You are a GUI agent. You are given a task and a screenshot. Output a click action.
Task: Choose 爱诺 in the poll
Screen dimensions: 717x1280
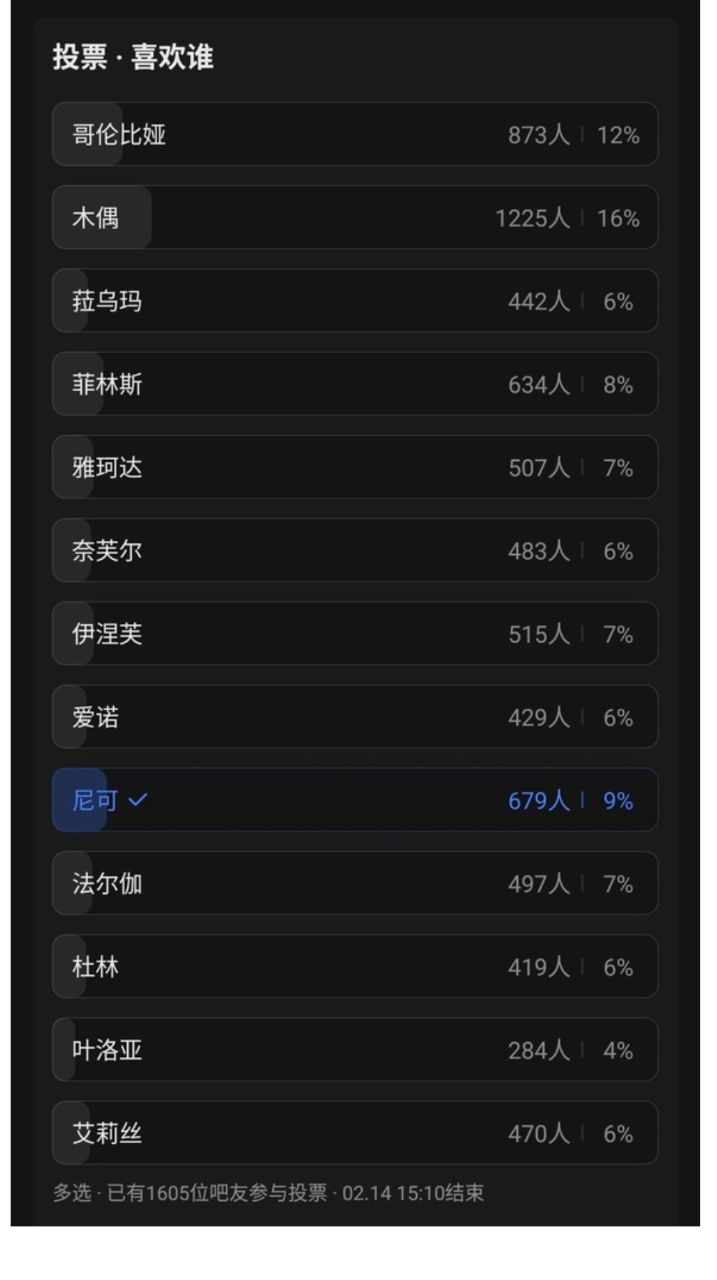point(354,717)
